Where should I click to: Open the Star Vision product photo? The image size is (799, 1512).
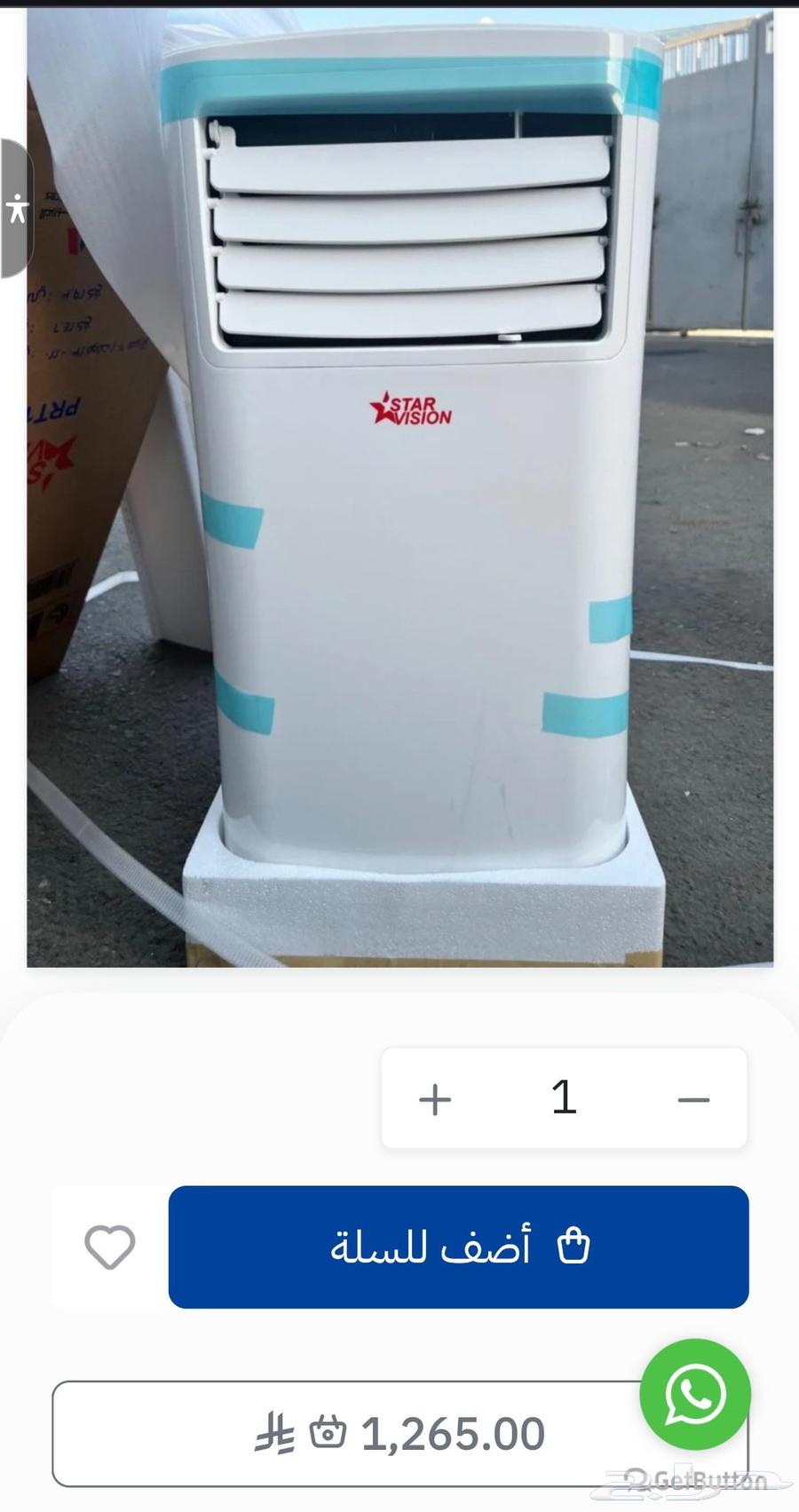[x=399, y=488]
